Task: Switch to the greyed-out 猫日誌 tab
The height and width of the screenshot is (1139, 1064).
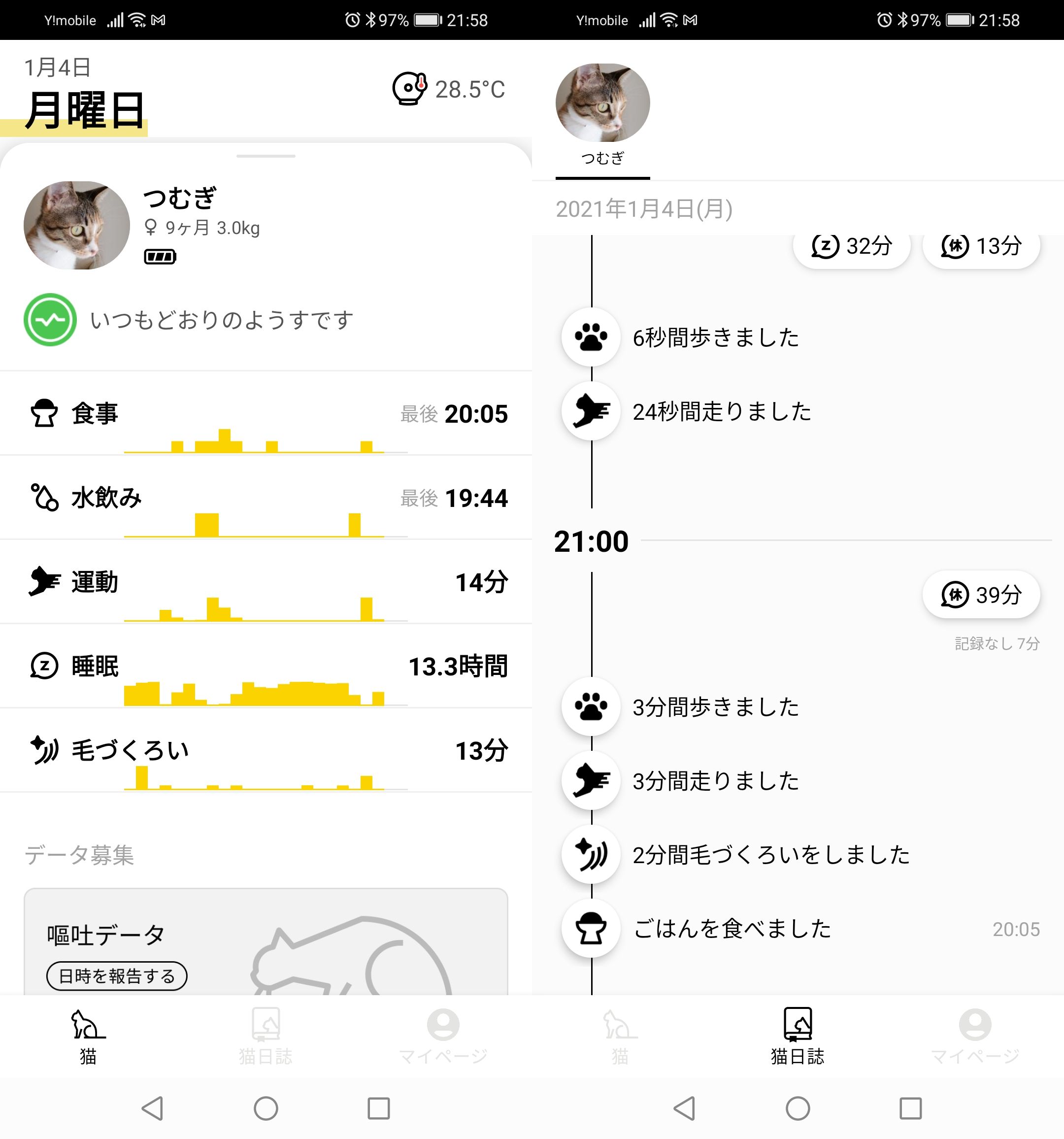Action: click(266, 1036)
